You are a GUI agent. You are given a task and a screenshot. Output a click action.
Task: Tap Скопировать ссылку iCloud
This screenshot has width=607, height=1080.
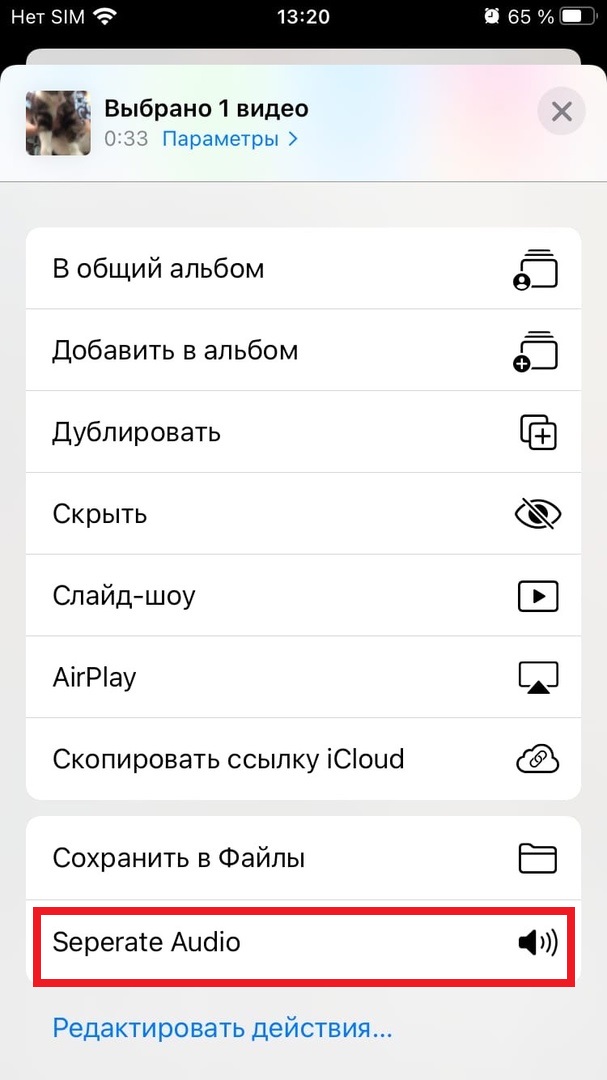click(x=303, y=759)
